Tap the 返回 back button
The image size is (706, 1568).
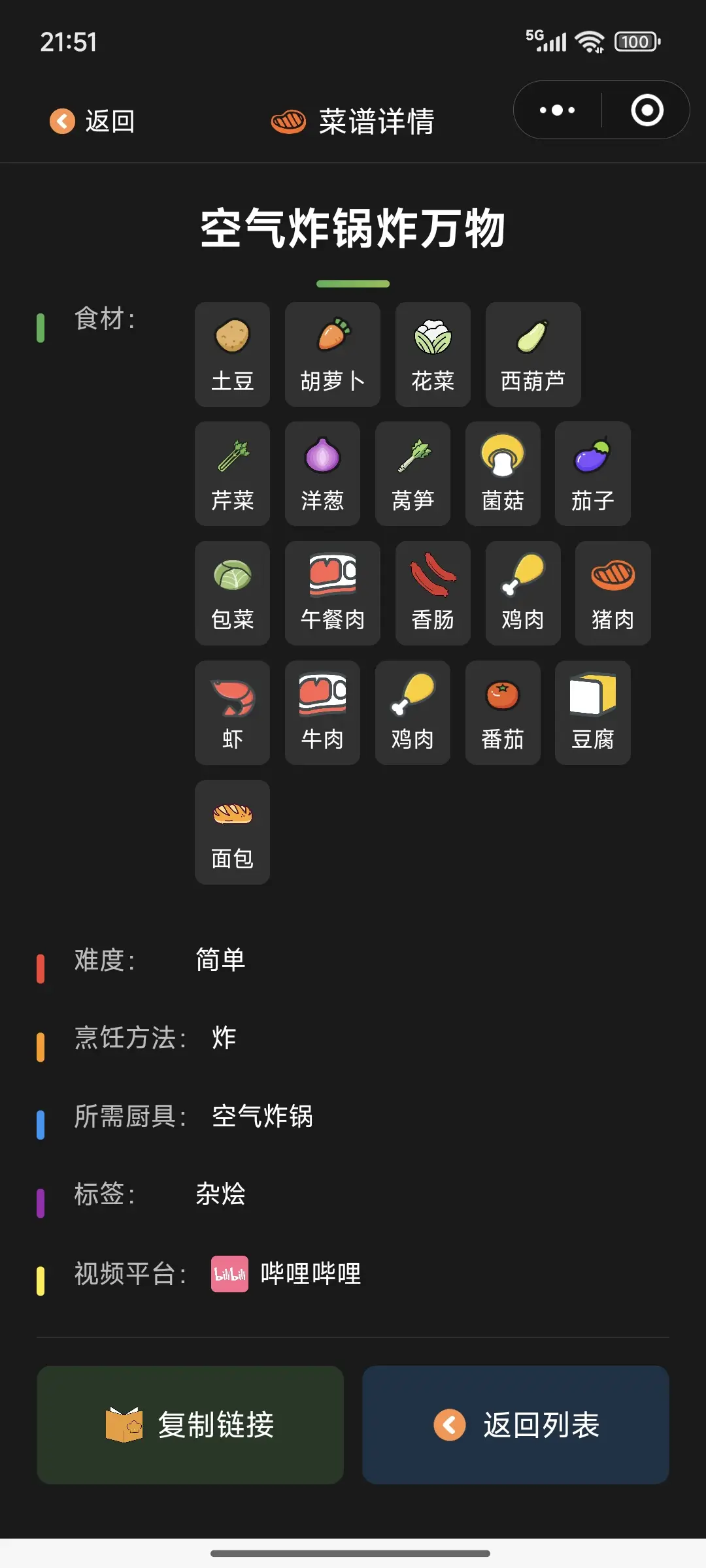coord(93,121)
